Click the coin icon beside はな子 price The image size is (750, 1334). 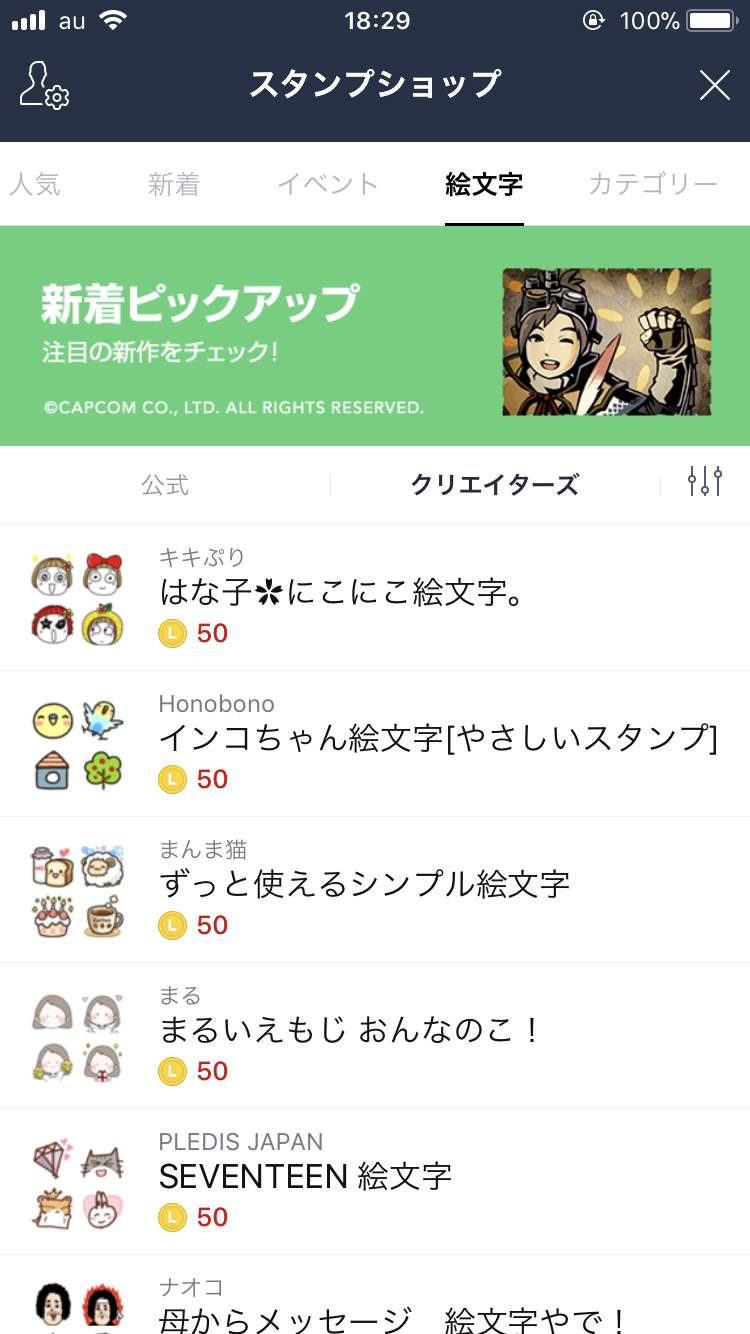[x=174, y=634]
